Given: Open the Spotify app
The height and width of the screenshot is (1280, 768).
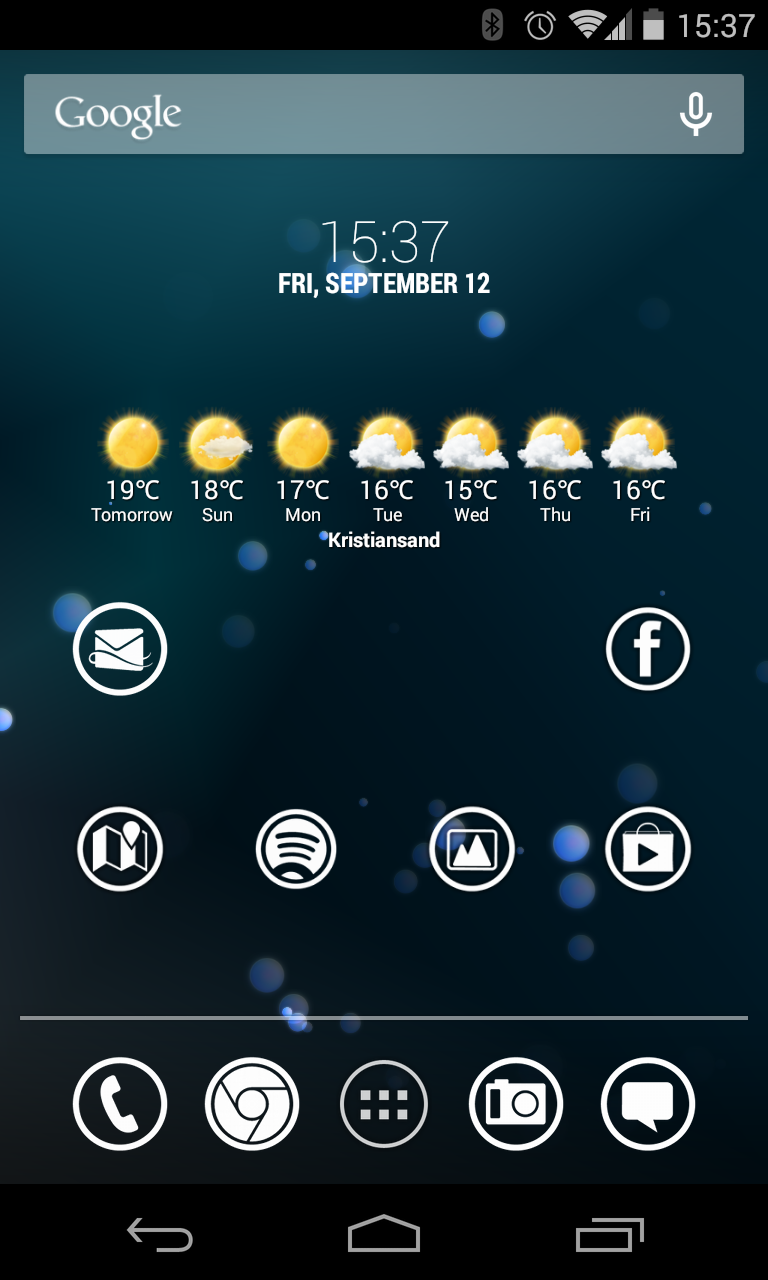Looking at the screenshot, I should click(296, 849).
